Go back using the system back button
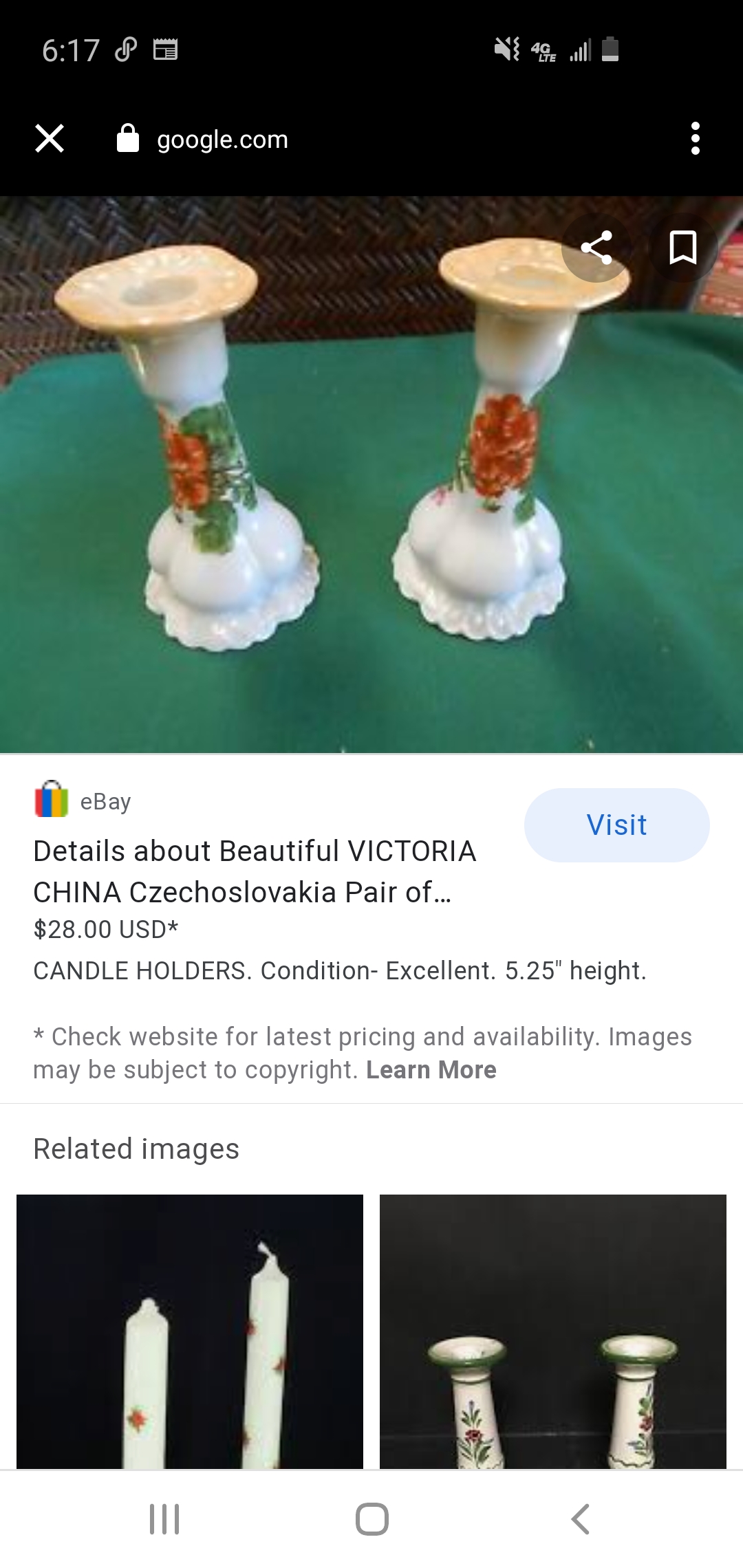Screen dimensions: 743x1568 (x=580, y=1519)
